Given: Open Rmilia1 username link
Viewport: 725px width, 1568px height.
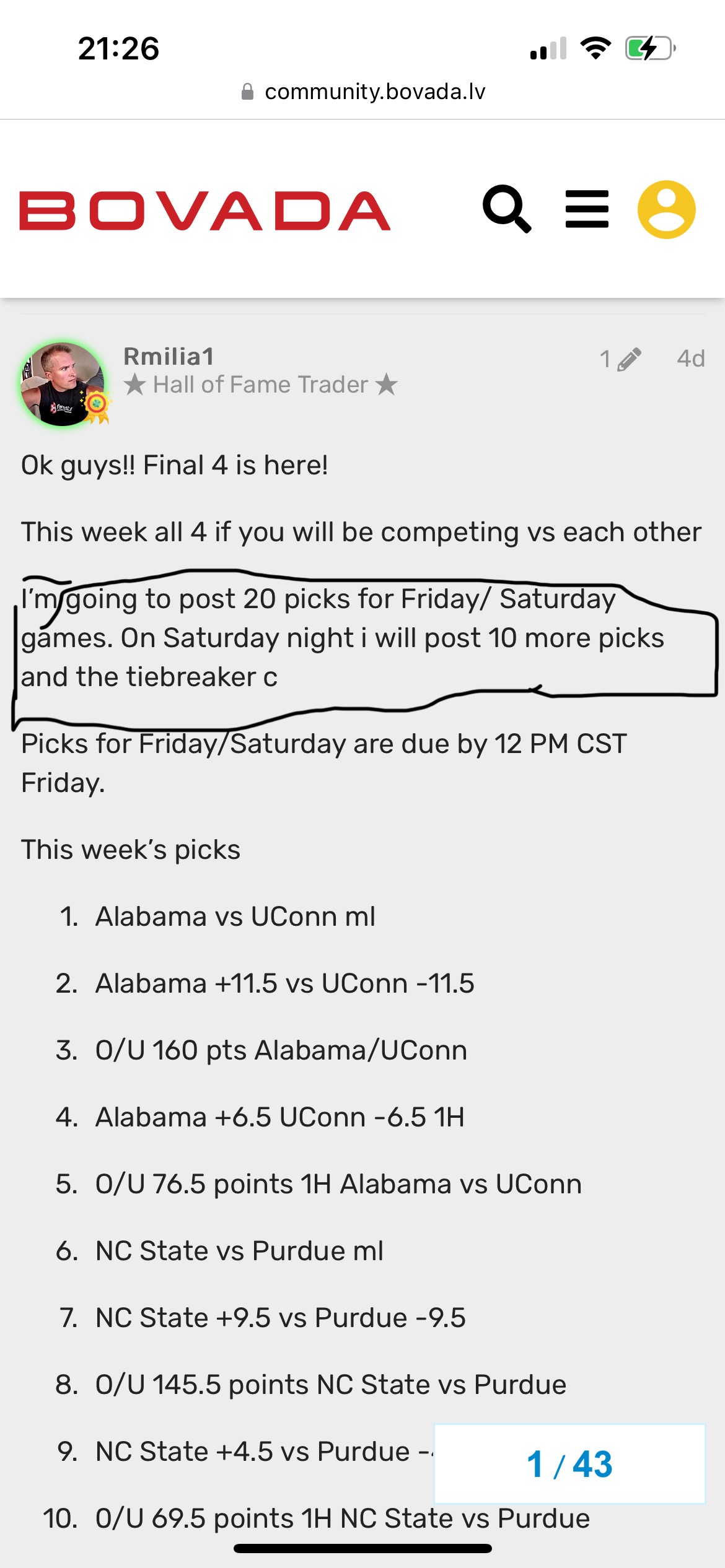Looking at the screenshot, I should (169, 356).
